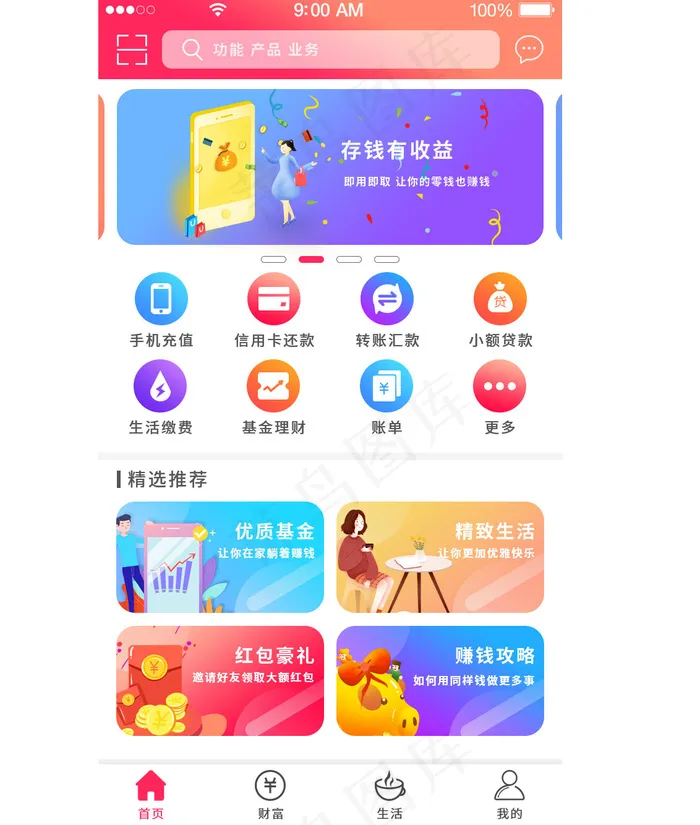This screenshot has height=825, width=700.
Task: Go to the 我的 tab
Action: 509,795
